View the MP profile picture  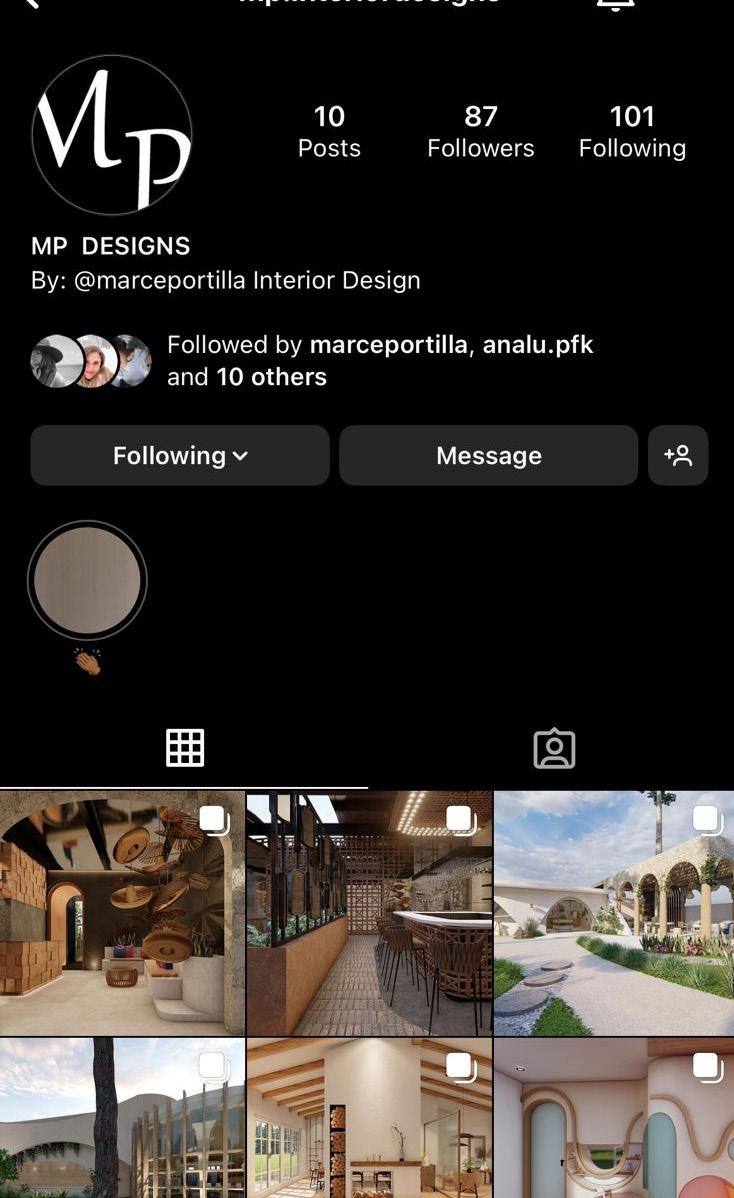[x=112, y=135]
